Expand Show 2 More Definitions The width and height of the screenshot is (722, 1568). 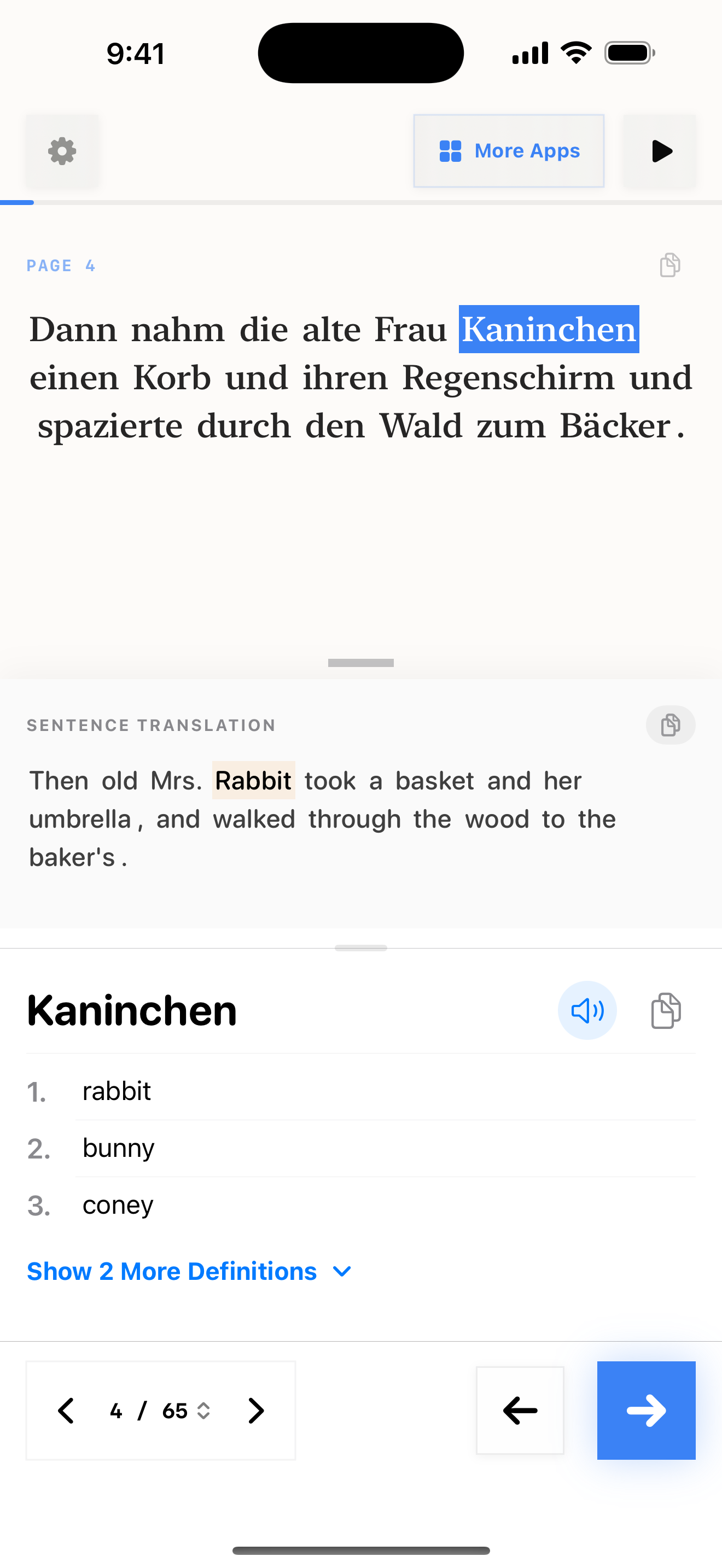pyautogui.click(x=189, y=1272)
